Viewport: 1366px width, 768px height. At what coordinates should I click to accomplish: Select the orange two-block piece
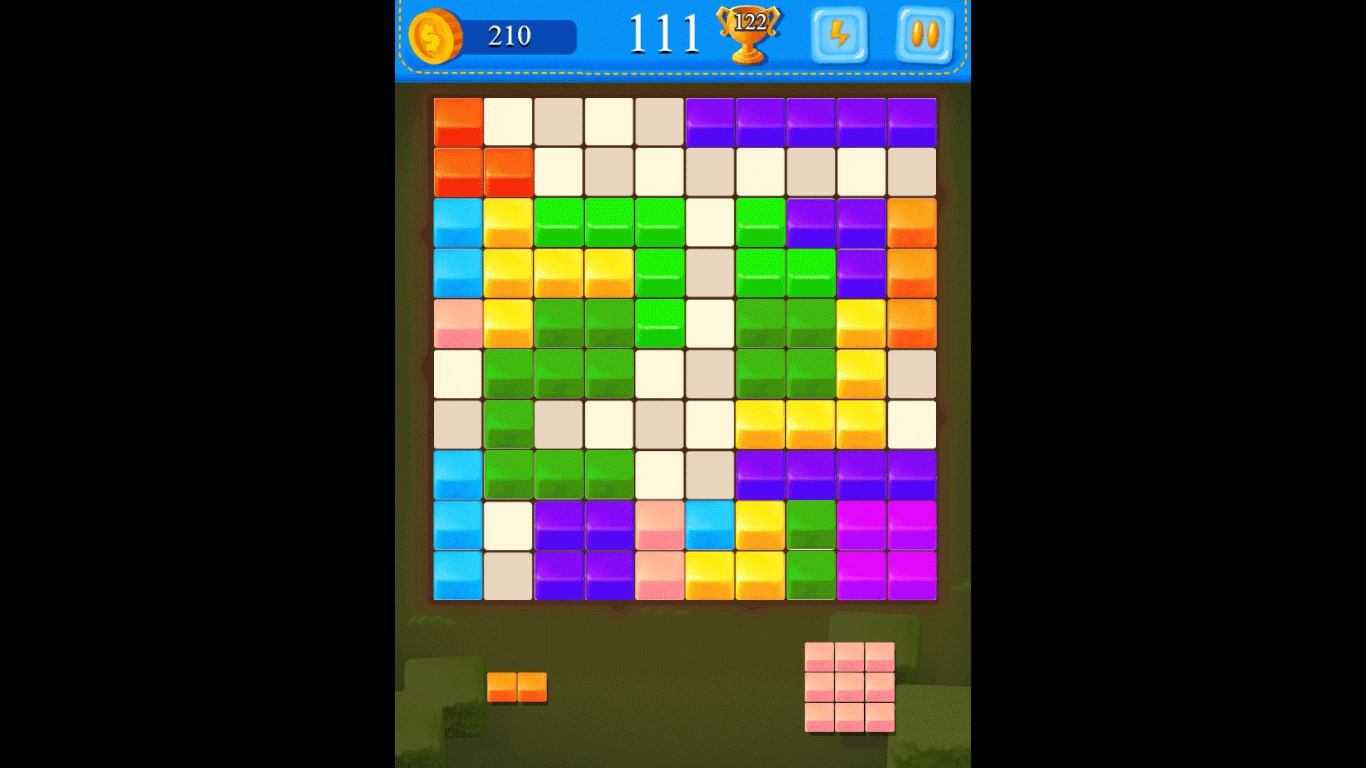517,687
